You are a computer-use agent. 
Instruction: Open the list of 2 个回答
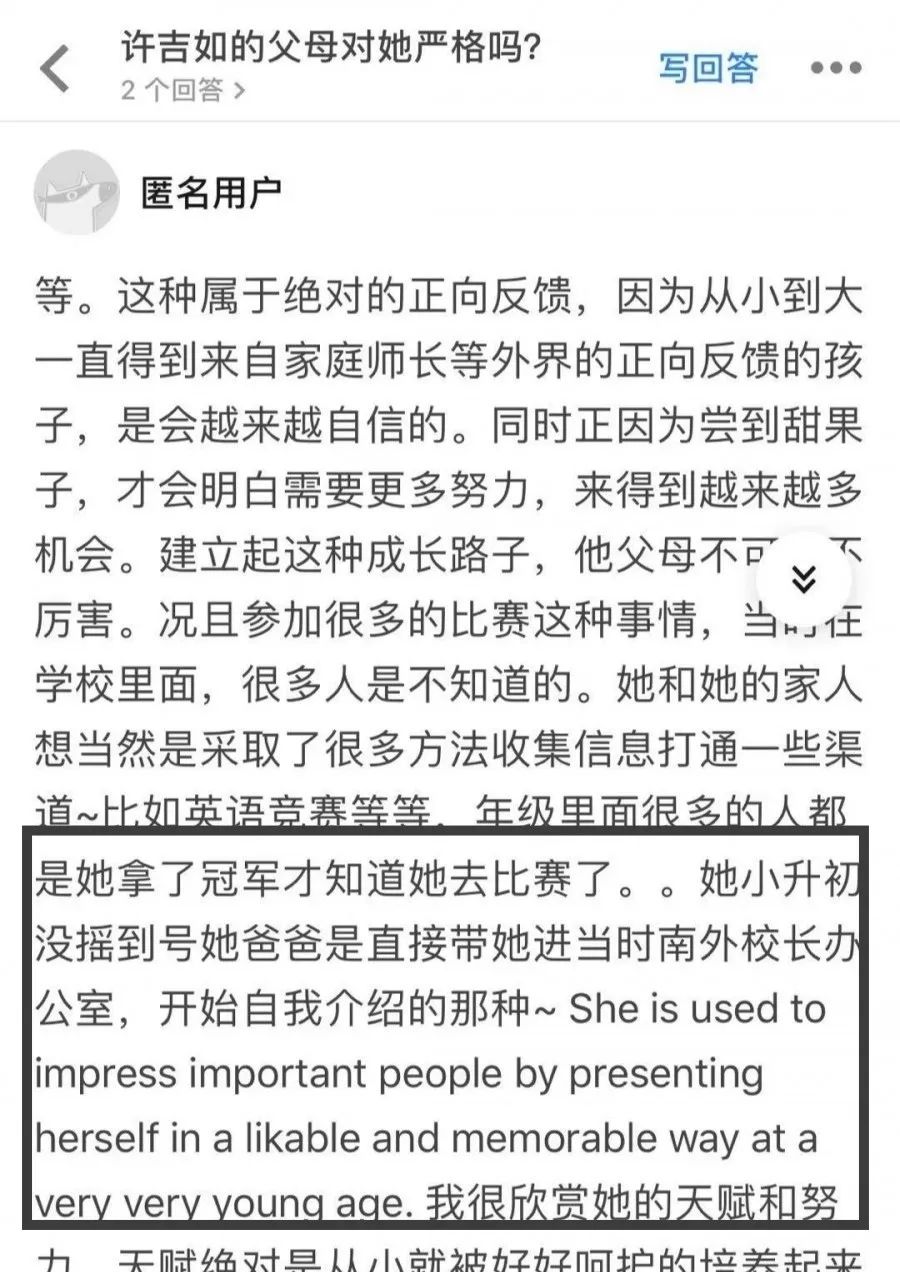(183, 91)
